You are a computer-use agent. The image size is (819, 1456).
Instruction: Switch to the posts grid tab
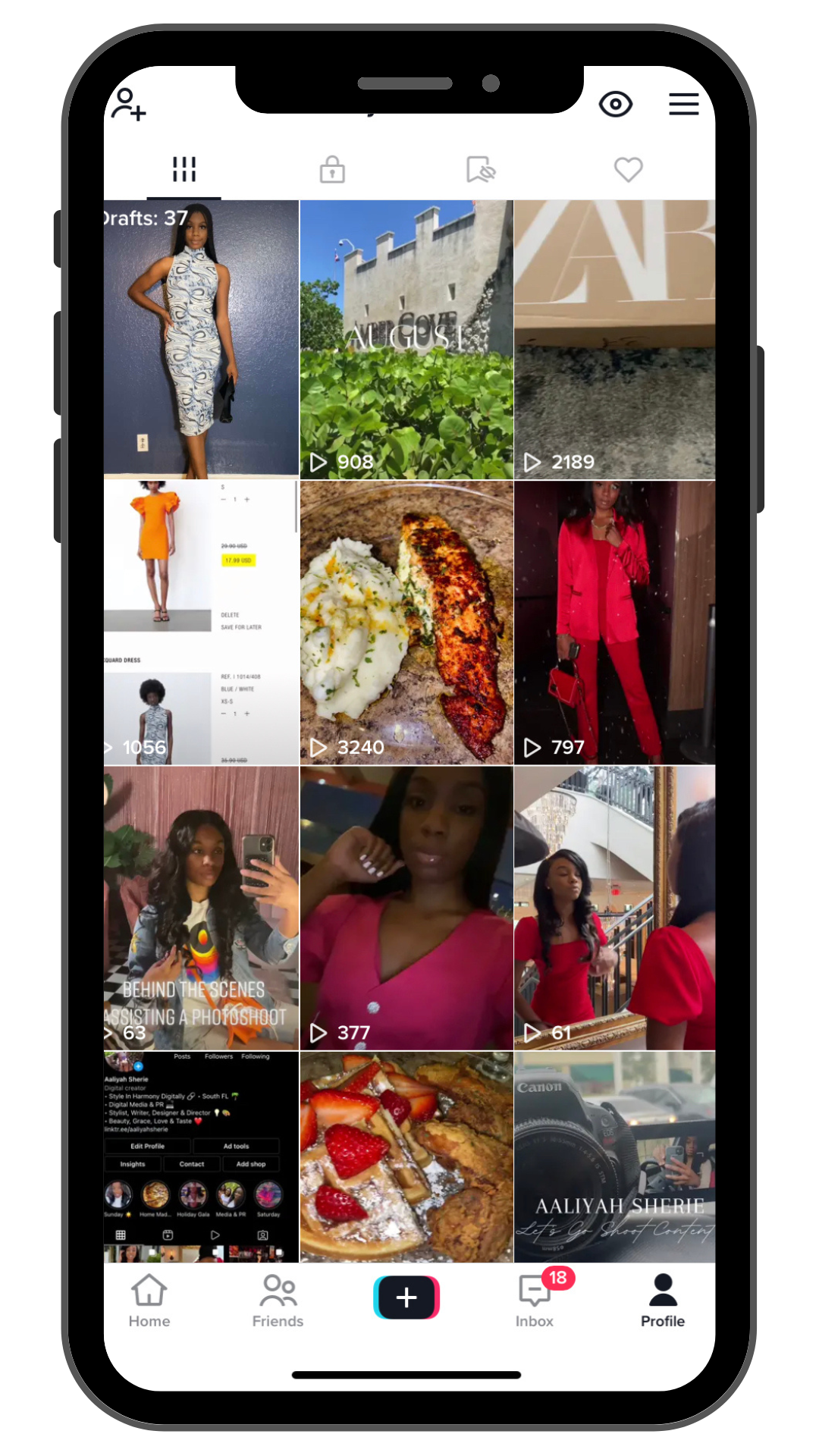coord(184,170)
